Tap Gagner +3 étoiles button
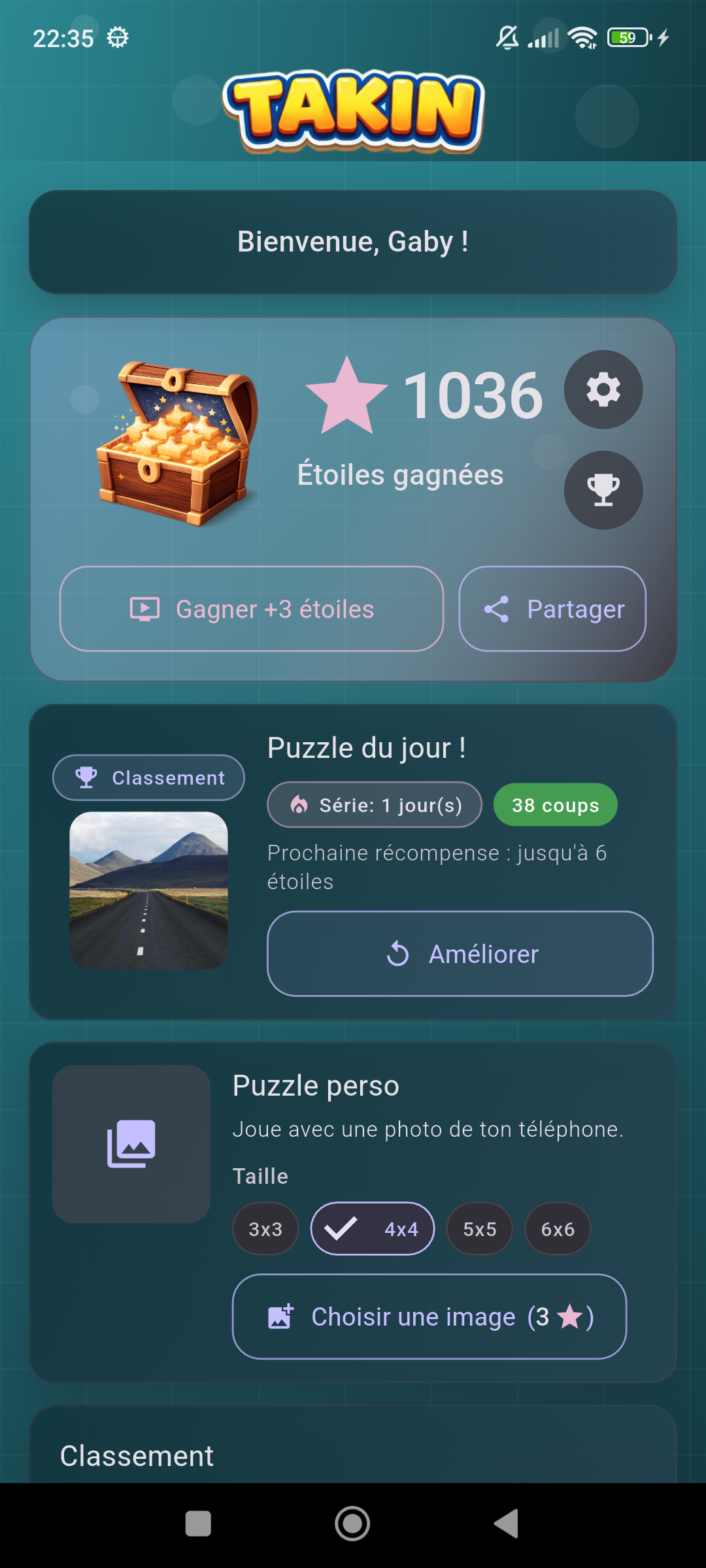The height and width of the screenshot is (1568, 706). (x=252, y=609)
